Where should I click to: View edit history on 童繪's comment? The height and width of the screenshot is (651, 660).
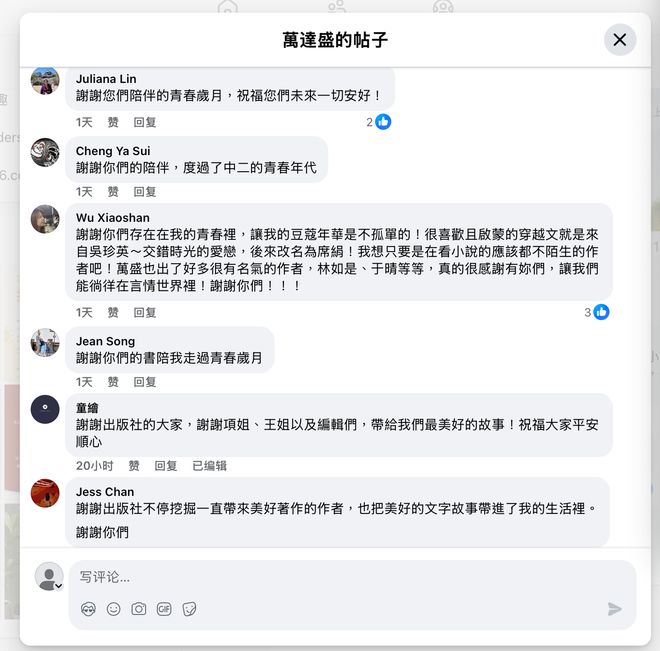(x=209, y=466)
